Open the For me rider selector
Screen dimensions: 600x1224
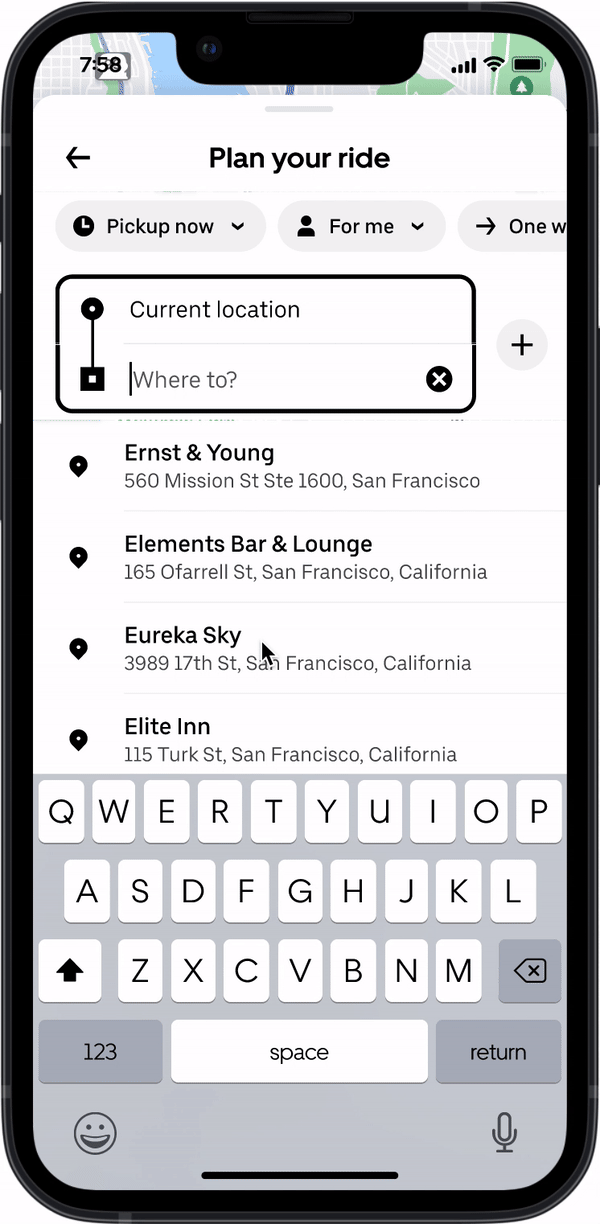coord(361,227)
